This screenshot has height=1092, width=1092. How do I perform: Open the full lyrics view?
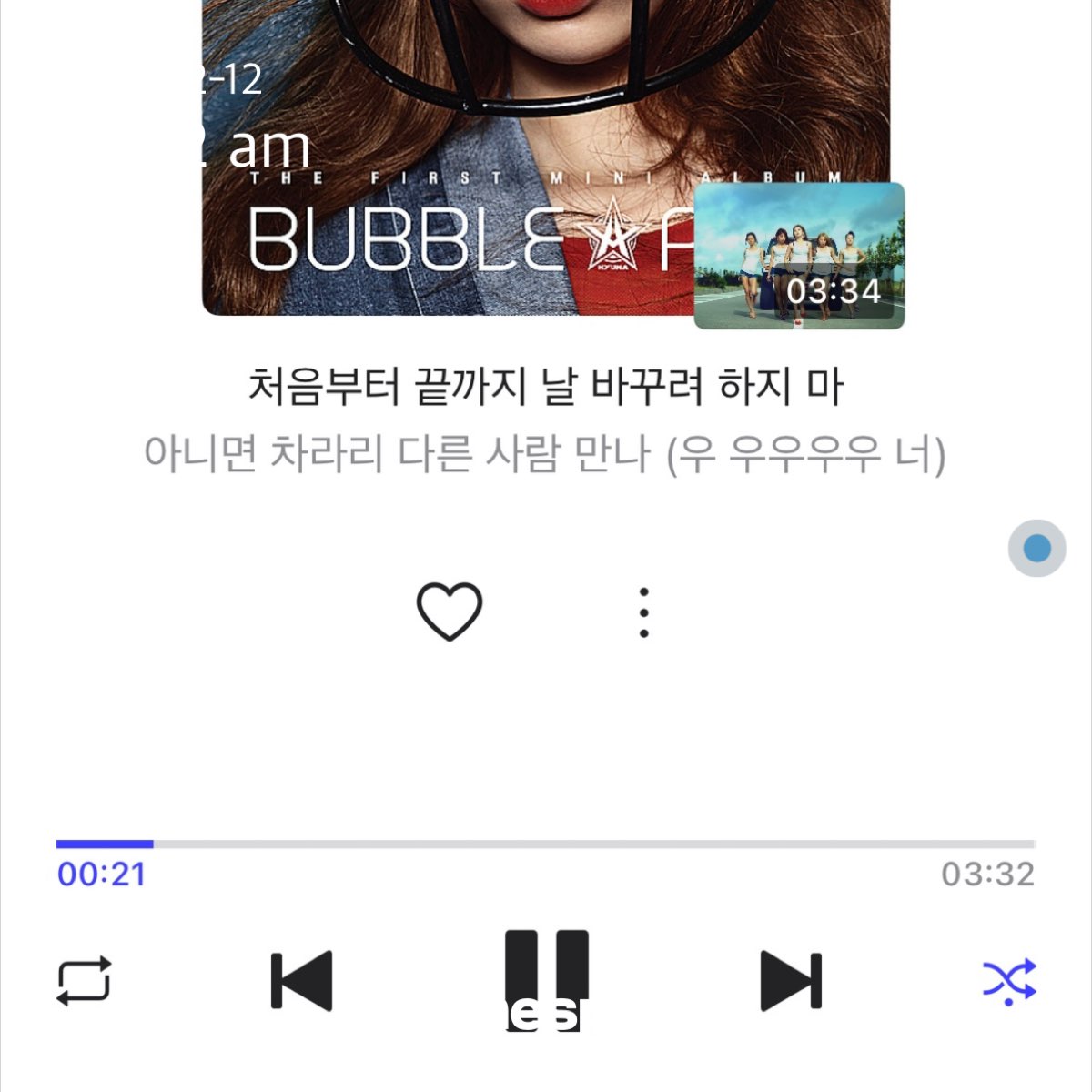pos(546,420)
